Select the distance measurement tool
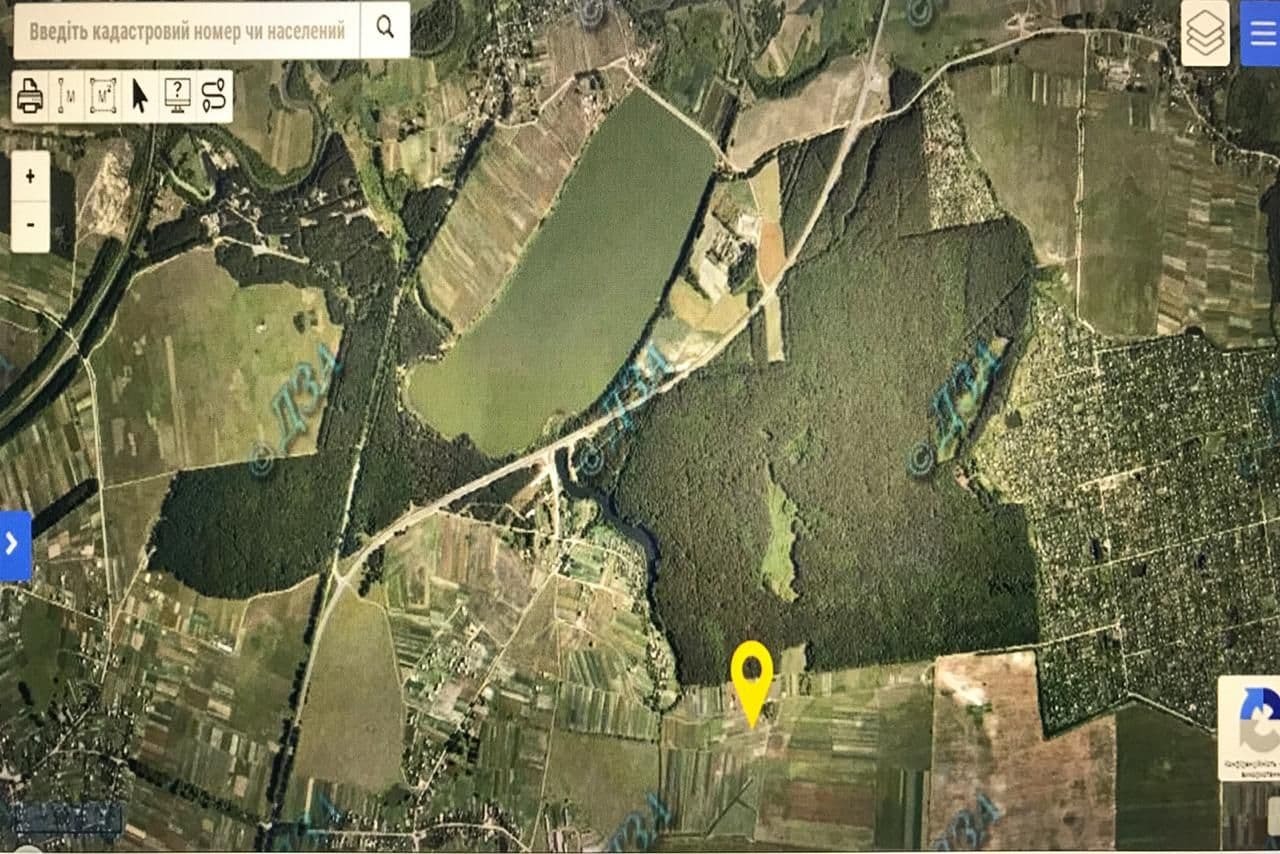This screenshot has height=854, width=1280. coord(67,96)
